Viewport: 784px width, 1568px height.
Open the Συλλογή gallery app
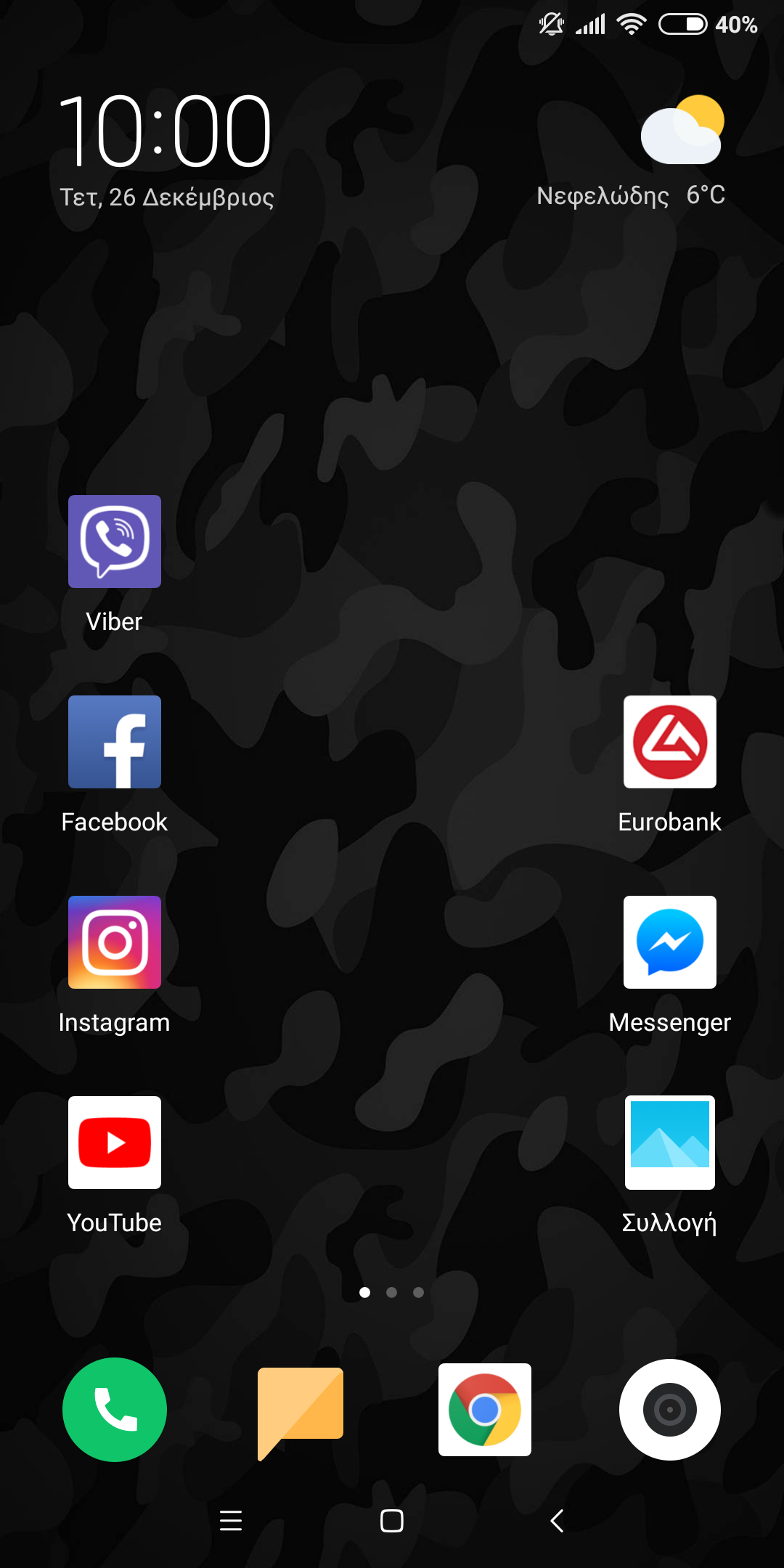click(x=669, y=1143)
